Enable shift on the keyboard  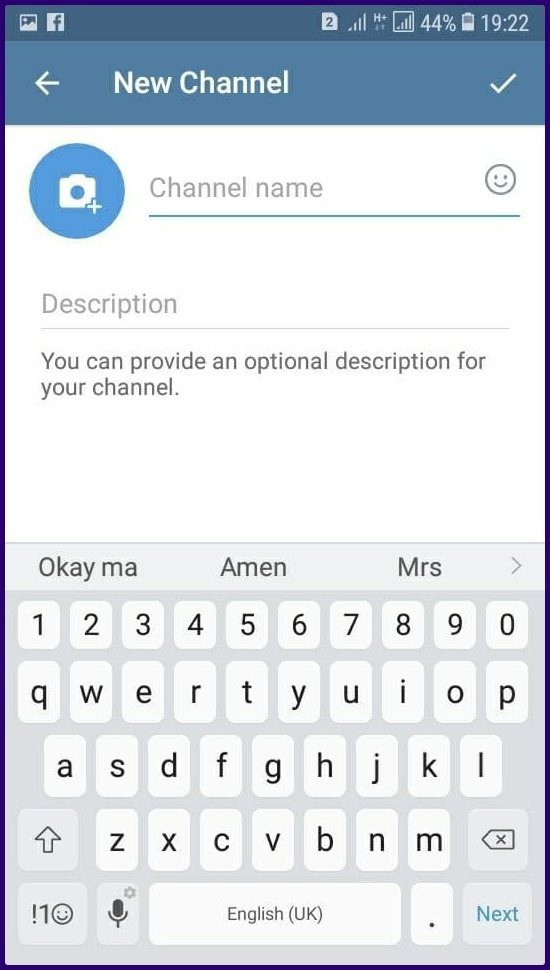48,839
